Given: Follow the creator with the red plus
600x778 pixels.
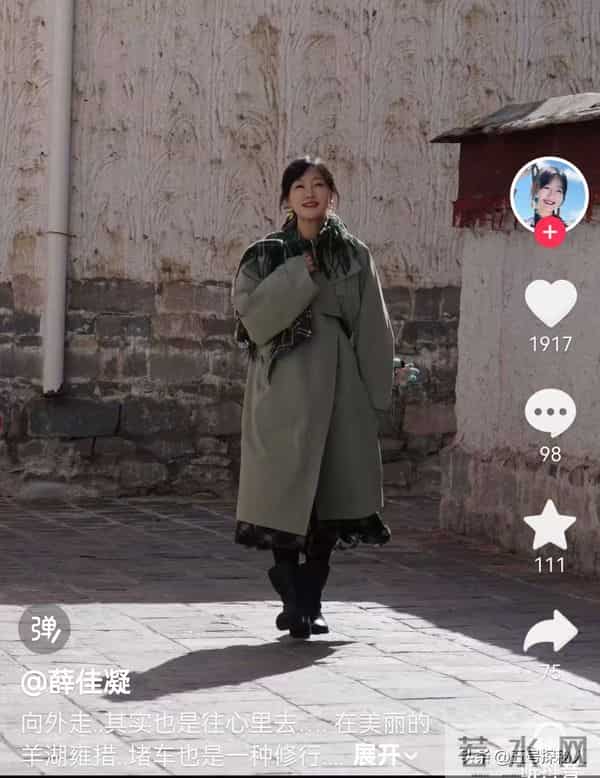Looking at the screenshot, I should pyautogui.click(x=549, y=232).
